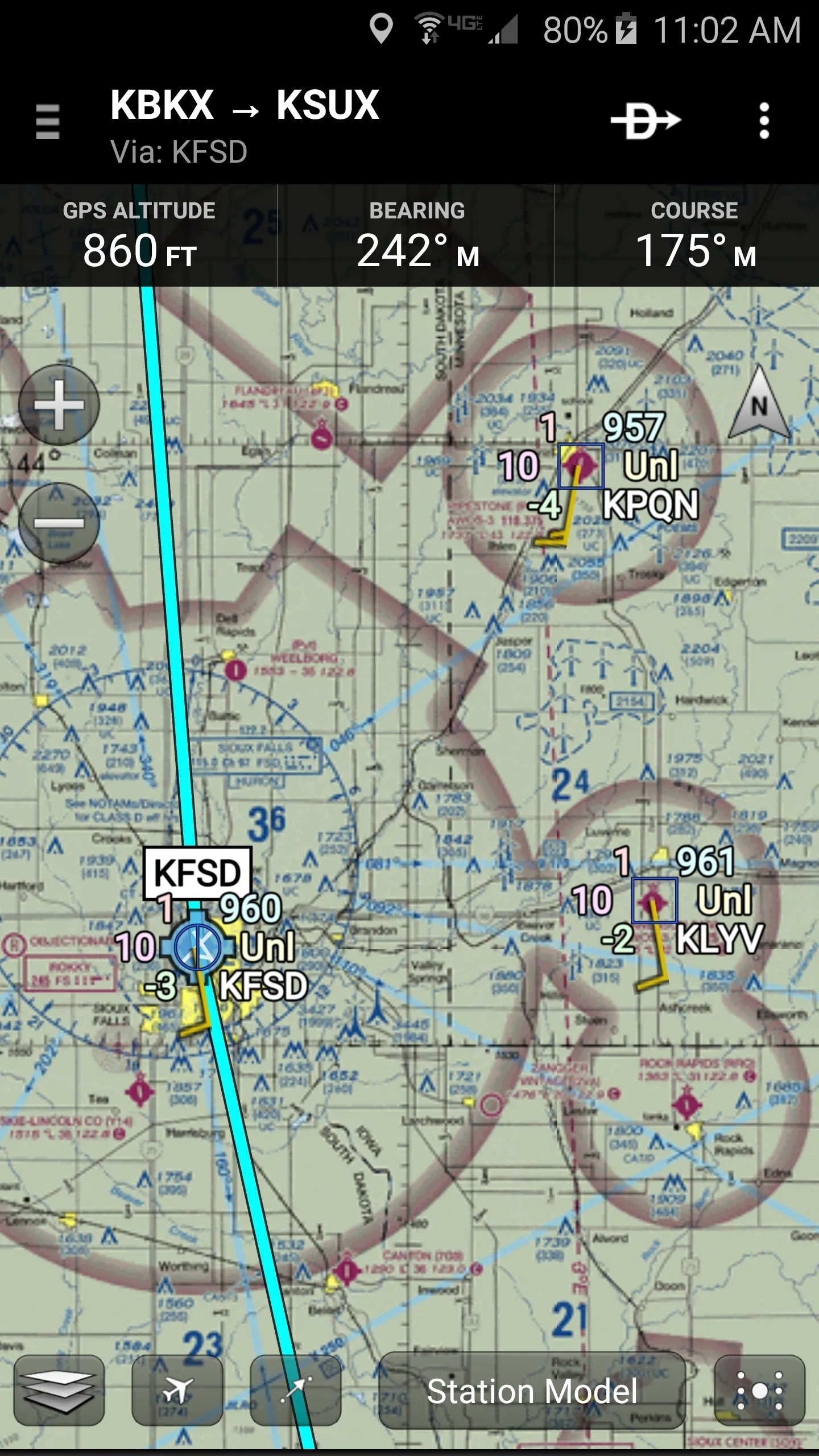
Task: Open the hamburger navigation menu
Action: 48,121
